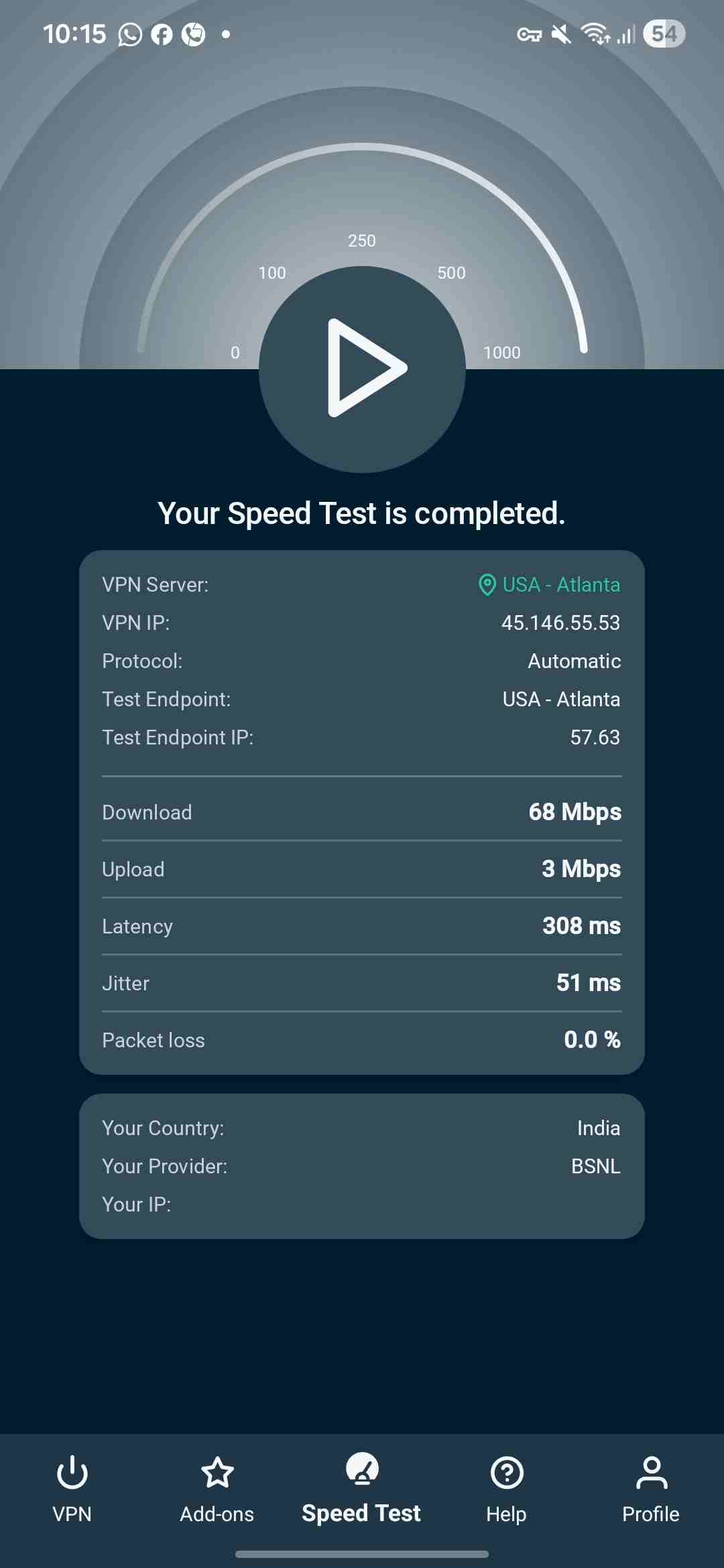Select the Your Provider BSNL entry
724x1568 pixels.
pos(594,1166)
